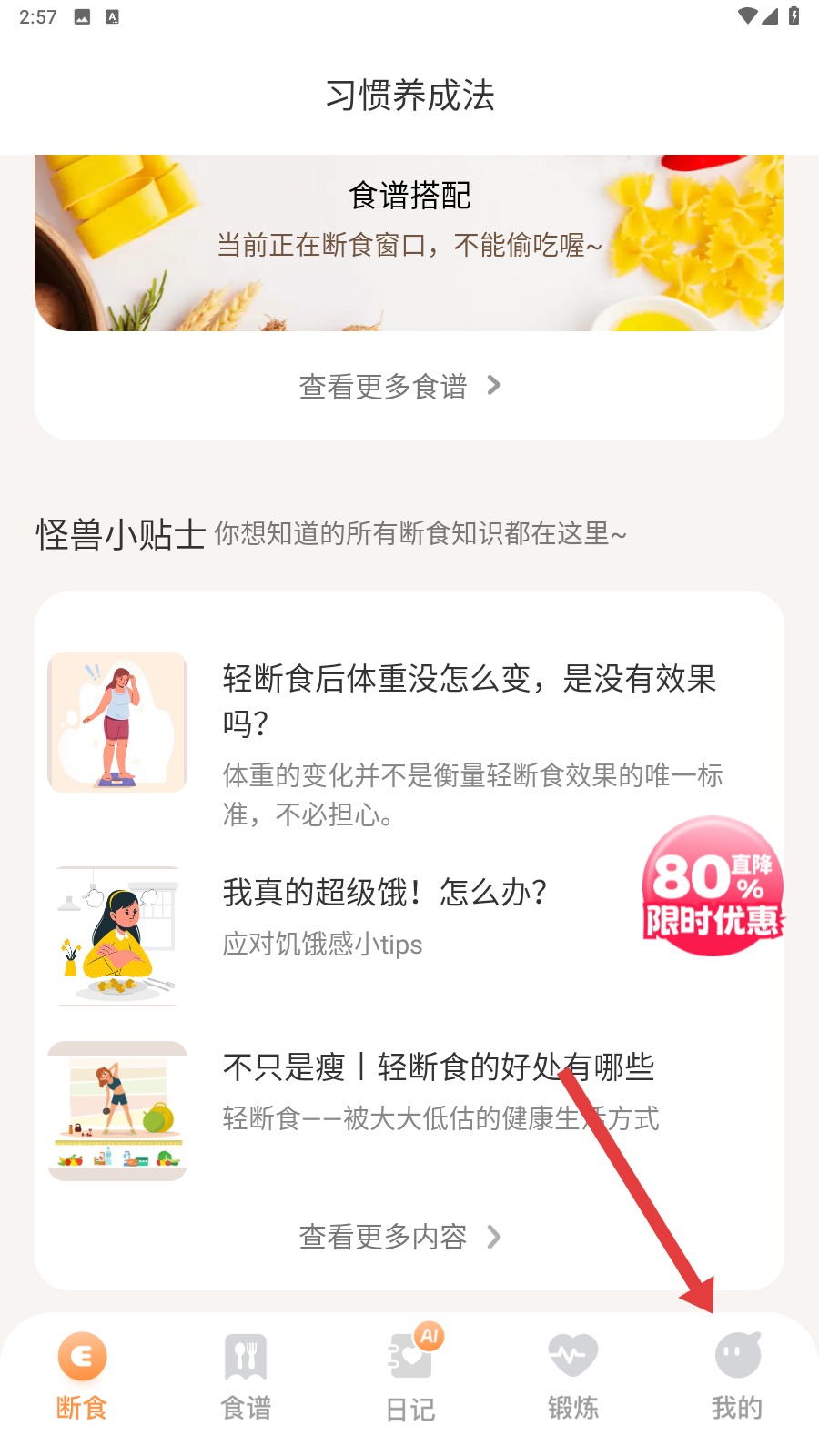The width and height of the screenshot is (819, 1456).
Task: Switch to the 食谱 tab
Action: point(246,1374)
